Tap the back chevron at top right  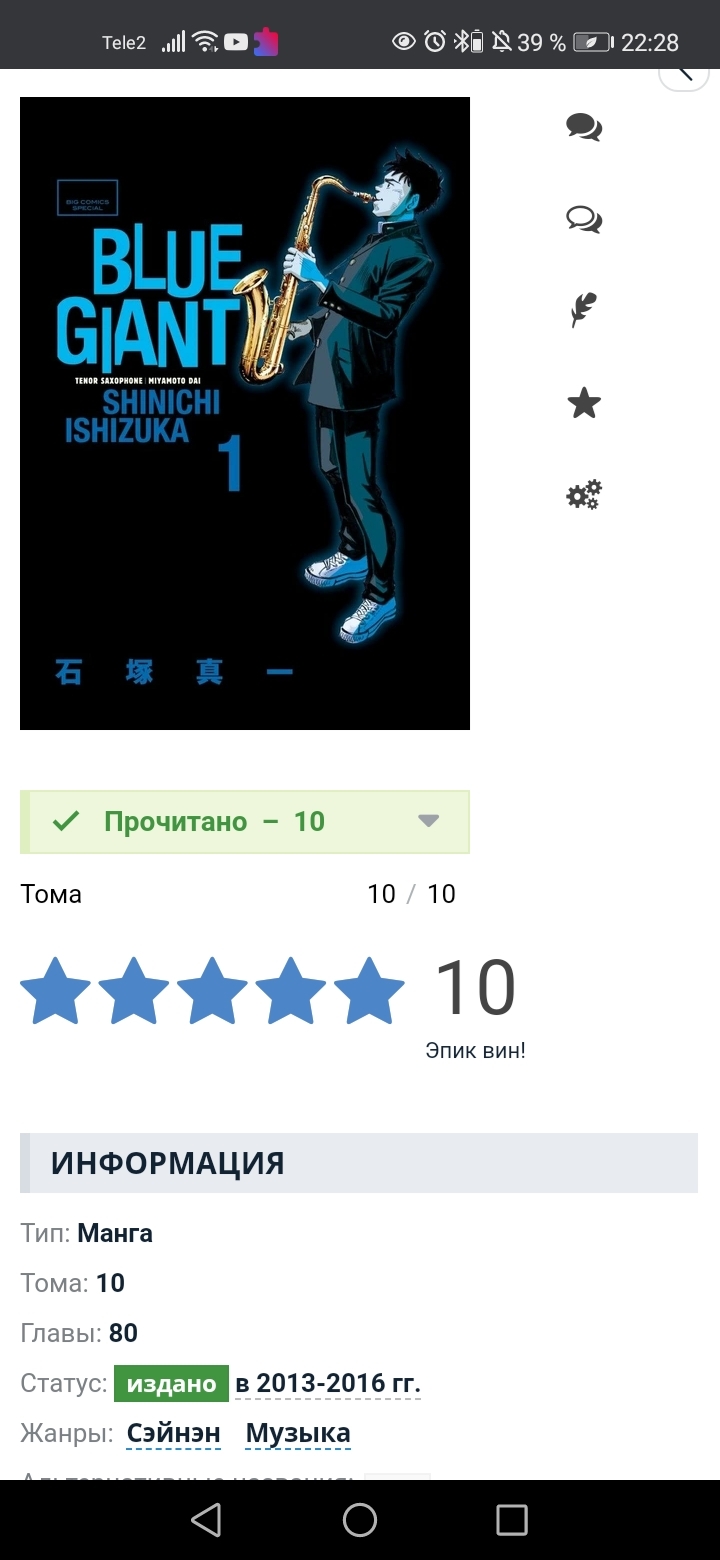tap(684, 72)
